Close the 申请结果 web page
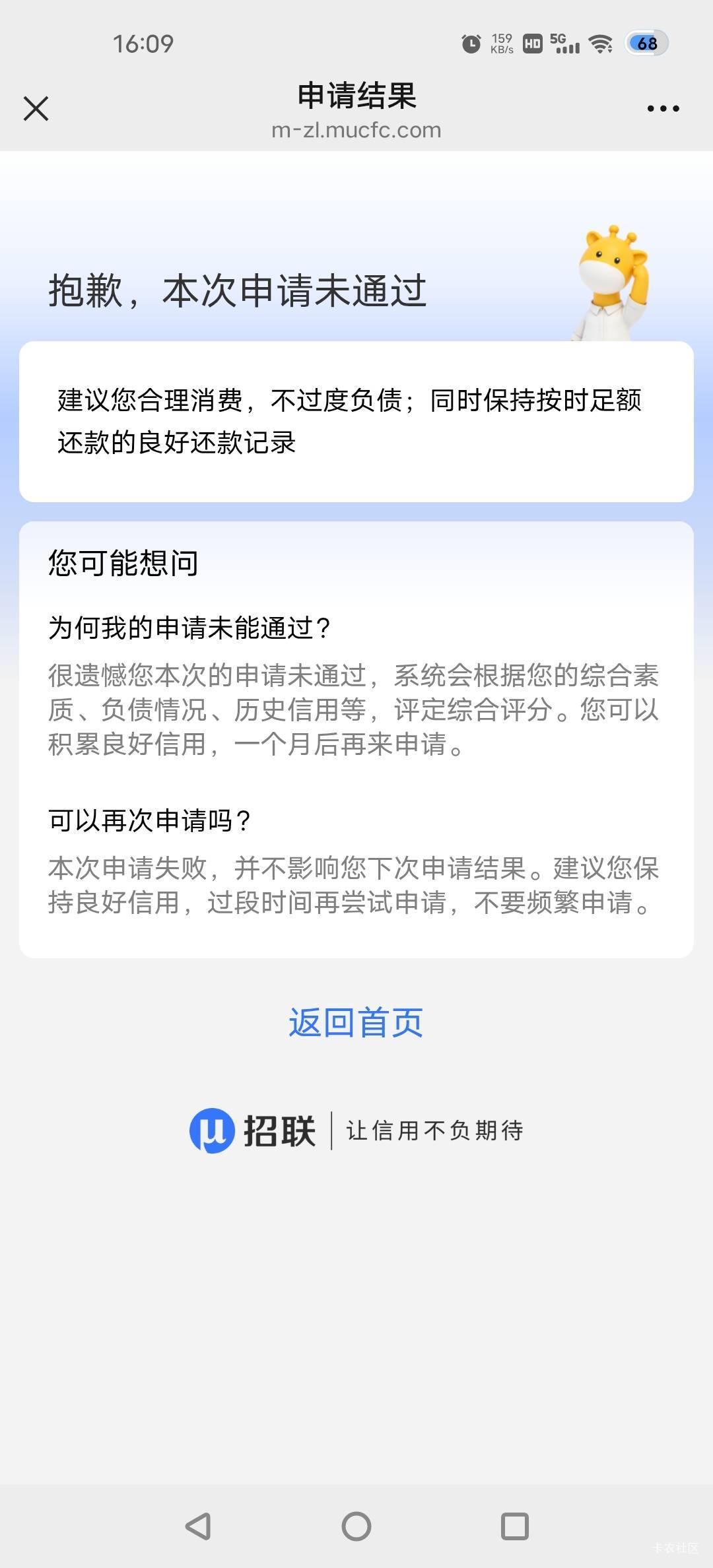Viewport: 713px width, 1568px height. pos(36,109)
